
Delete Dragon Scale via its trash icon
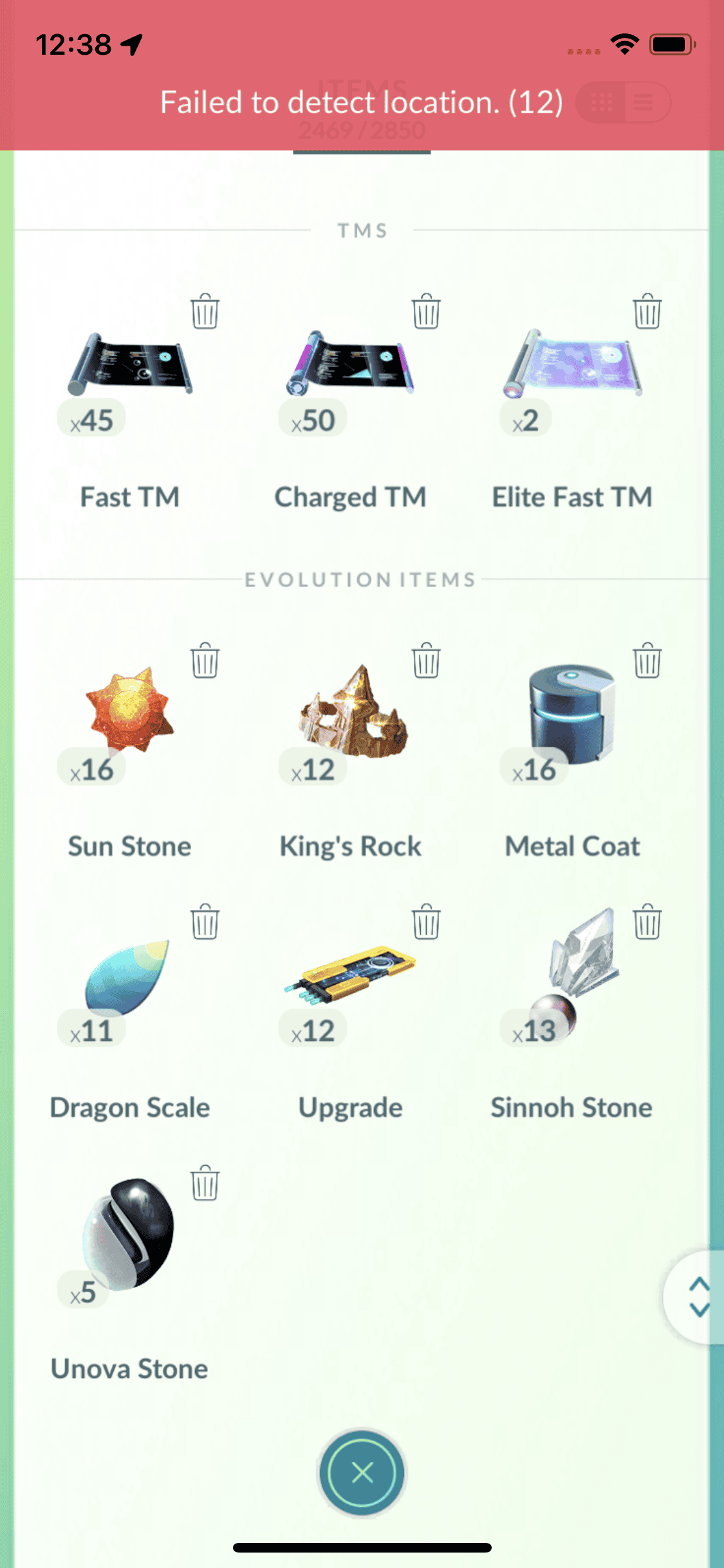[x=205, y=922]
